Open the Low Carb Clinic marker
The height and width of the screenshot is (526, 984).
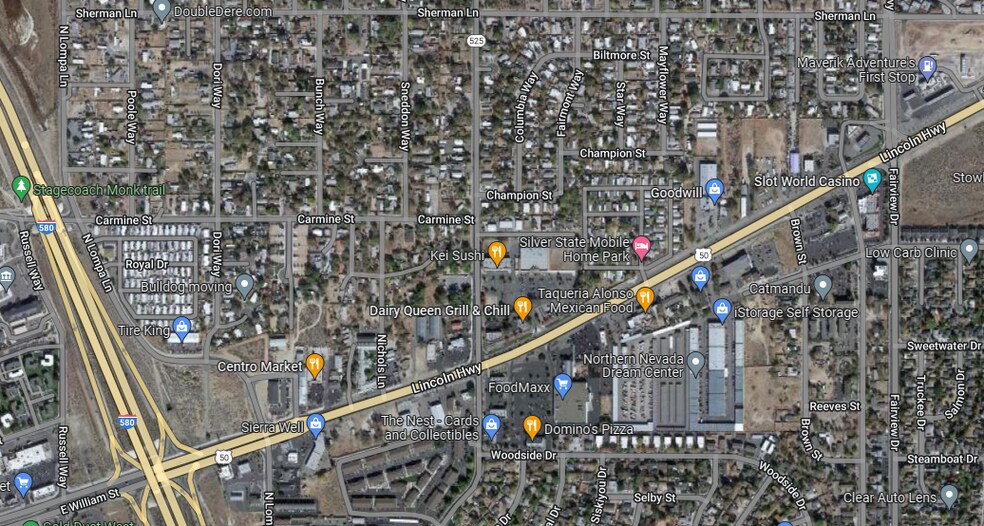tap(968, 250)
